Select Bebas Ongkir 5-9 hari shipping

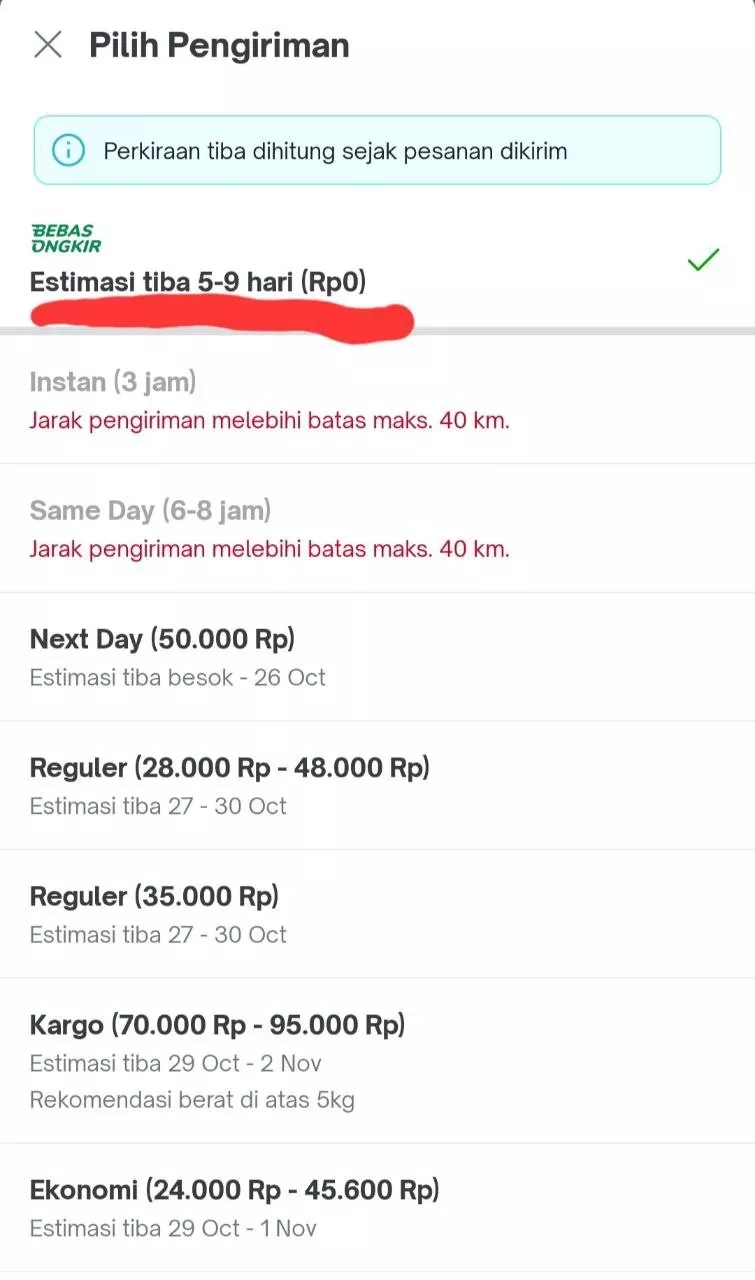pos(377,263)
